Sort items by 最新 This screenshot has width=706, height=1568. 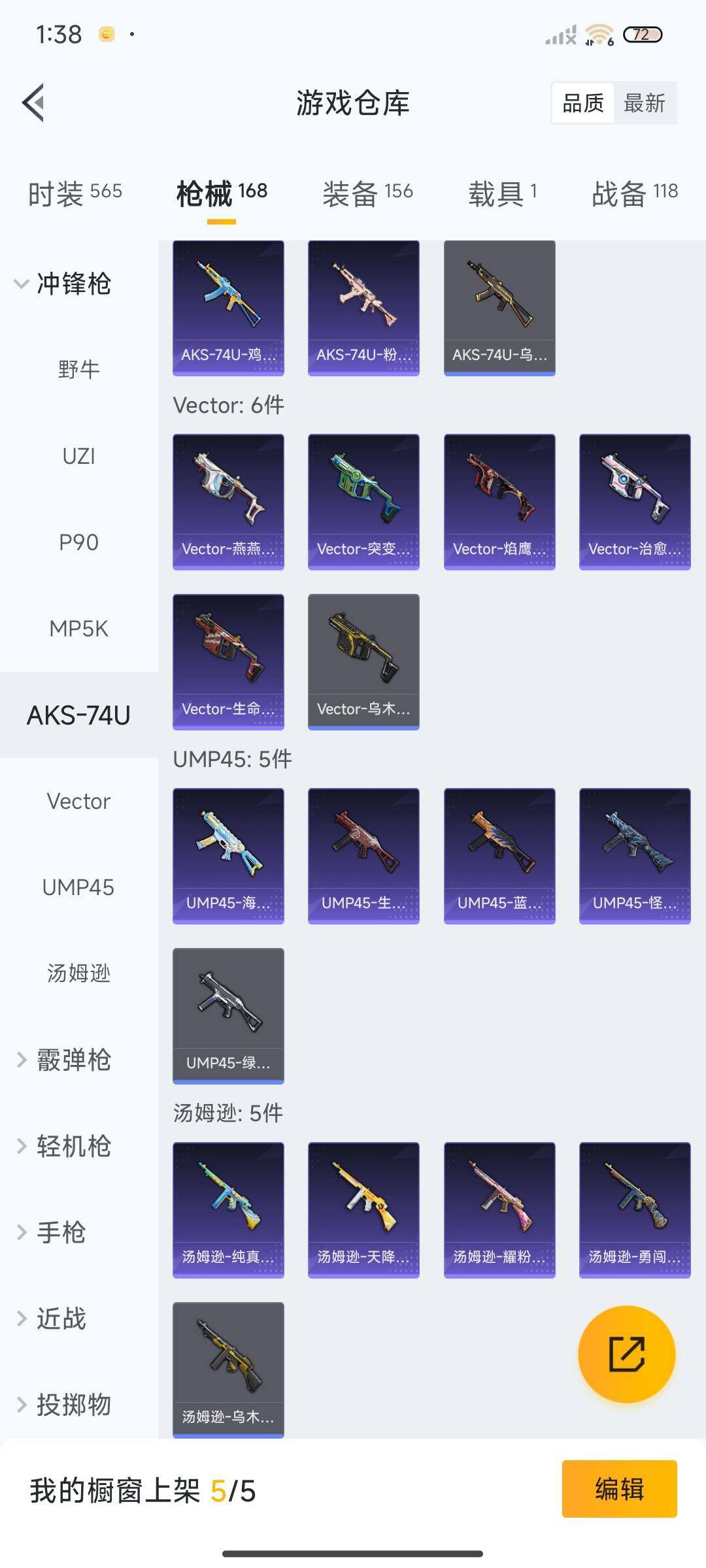click(644, 103)
